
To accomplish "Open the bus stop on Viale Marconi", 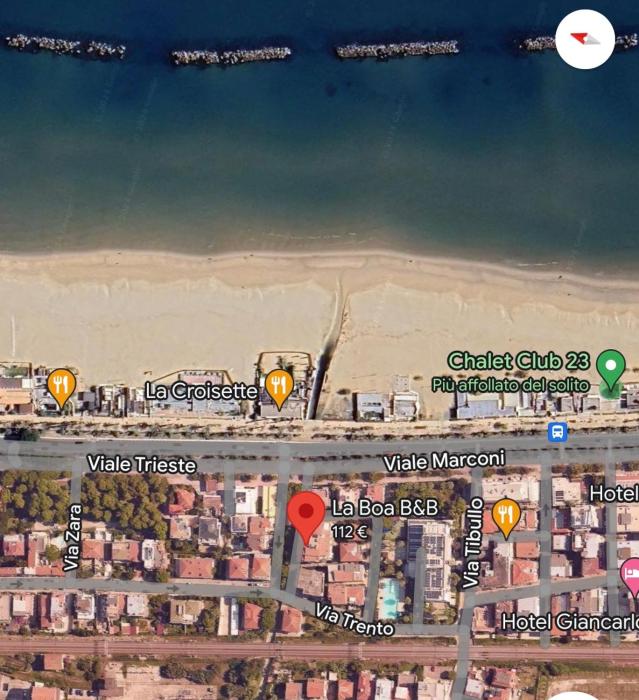I will pyautogui.click(x=558, y=432).
